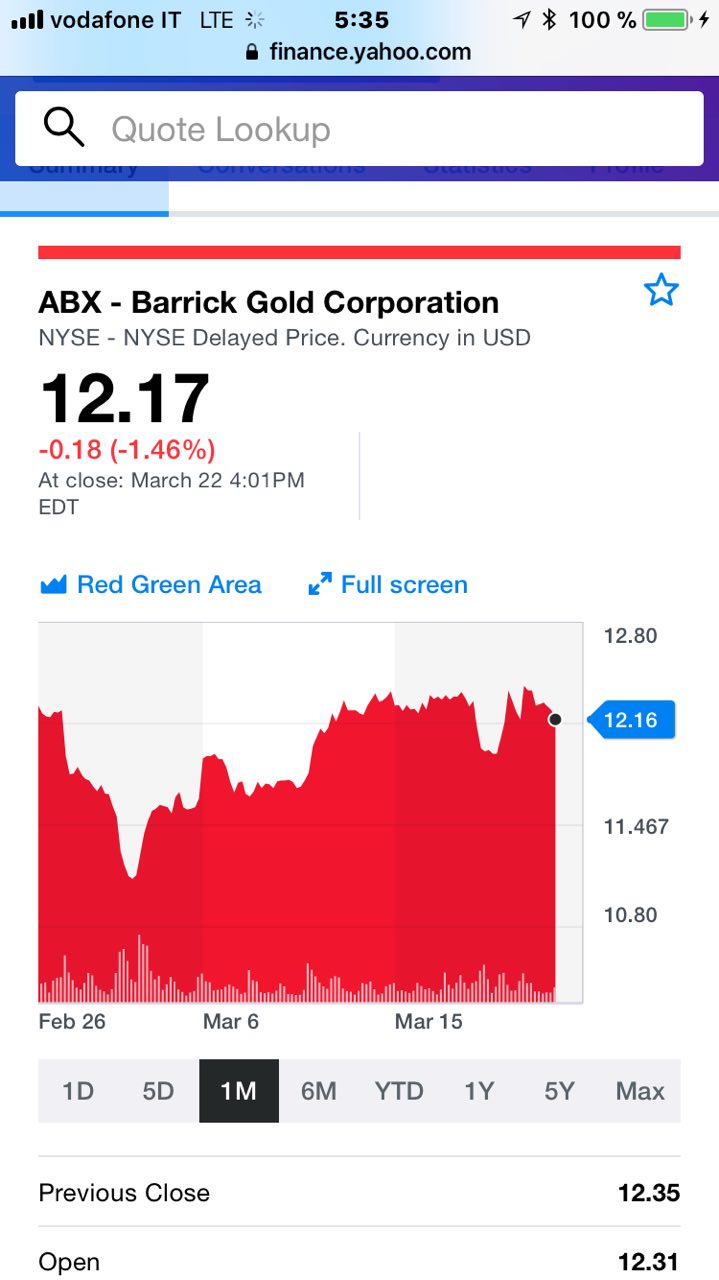
Task: View the 1Y chart range
Action: pyautogui.click(x=479, y=1091)
